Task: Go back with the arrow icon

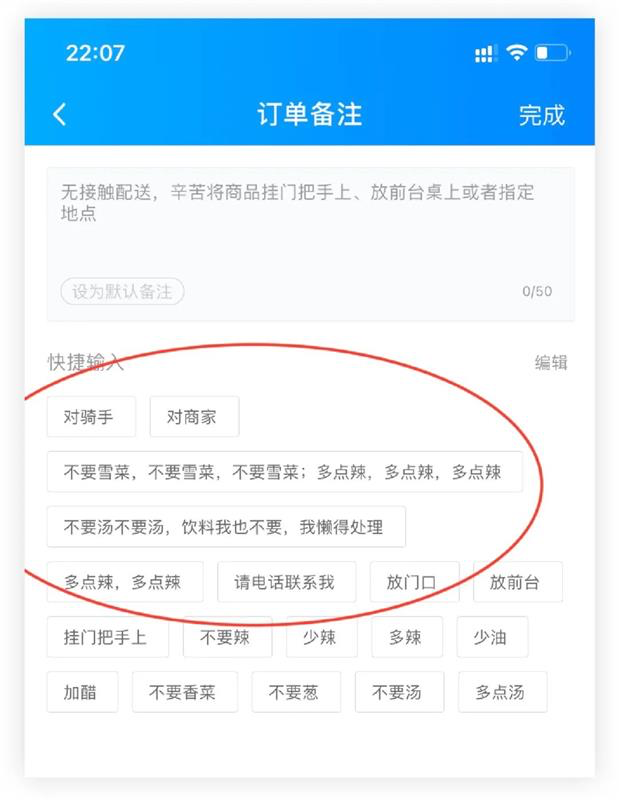Action: point(60,115)
